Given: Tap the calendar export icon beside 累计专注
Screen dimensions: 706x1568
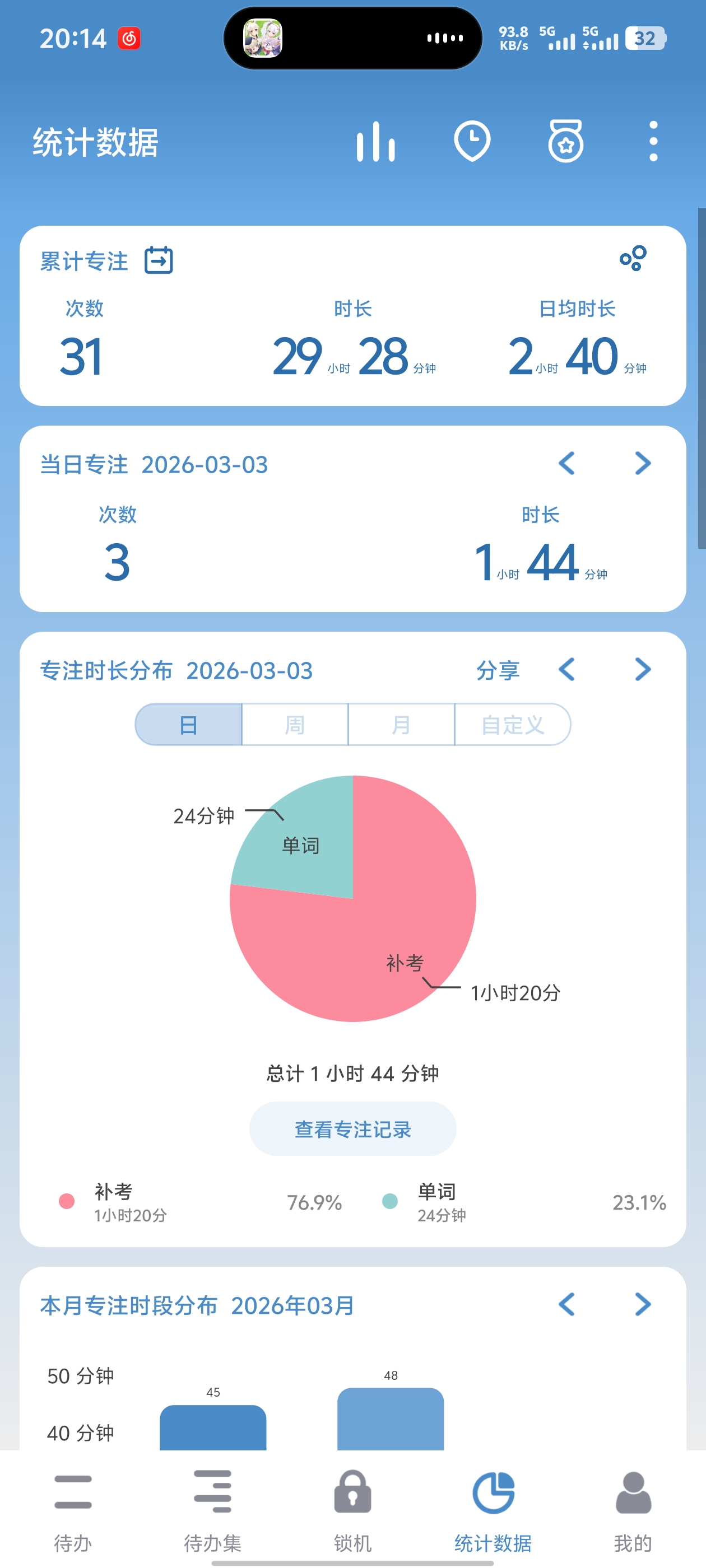Looking at the screenshot, I should click(x=159, y=260).
